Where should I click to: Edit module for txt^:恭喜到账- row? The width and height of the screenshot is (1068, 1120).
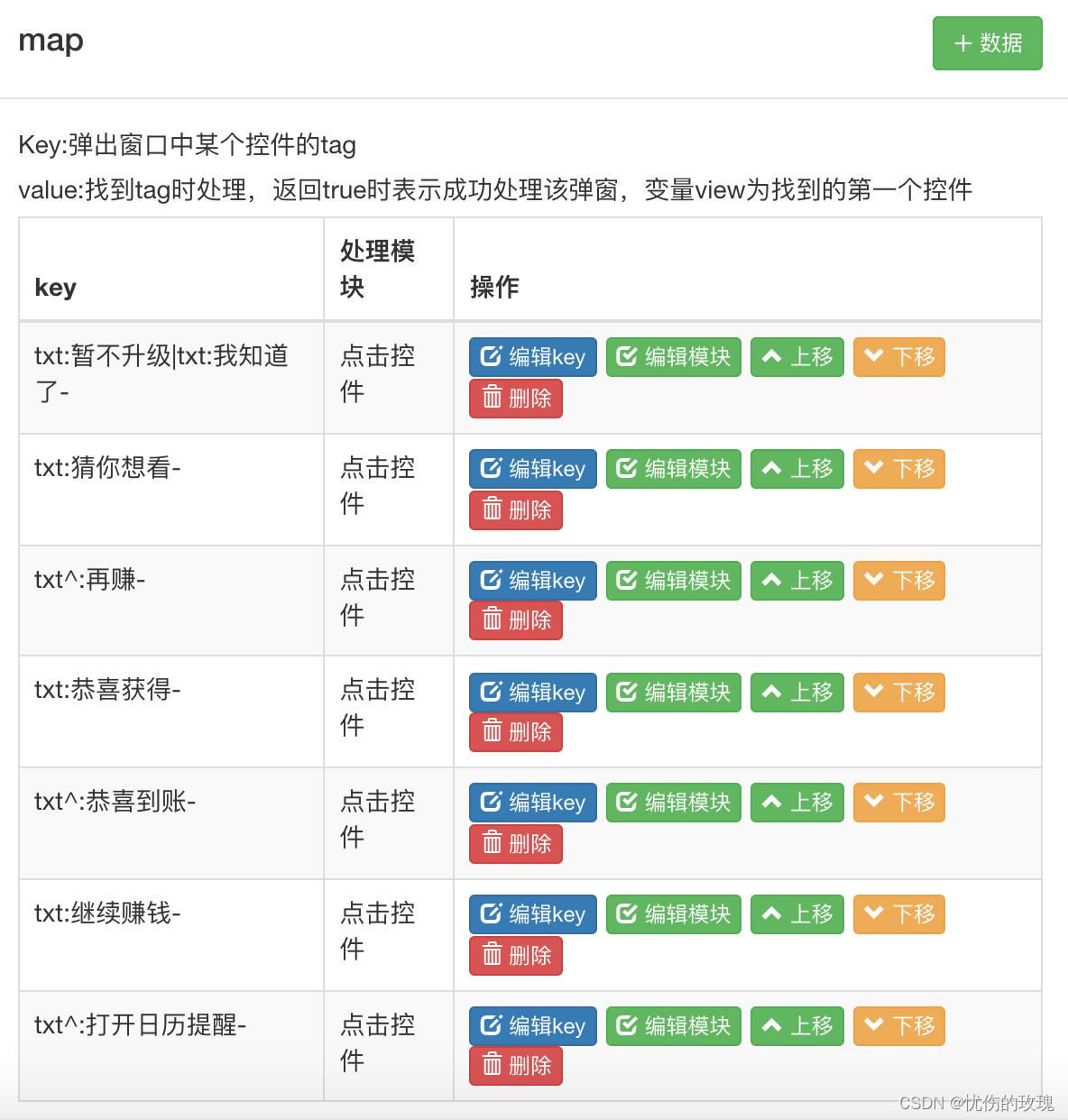click(x=673, y=803)
